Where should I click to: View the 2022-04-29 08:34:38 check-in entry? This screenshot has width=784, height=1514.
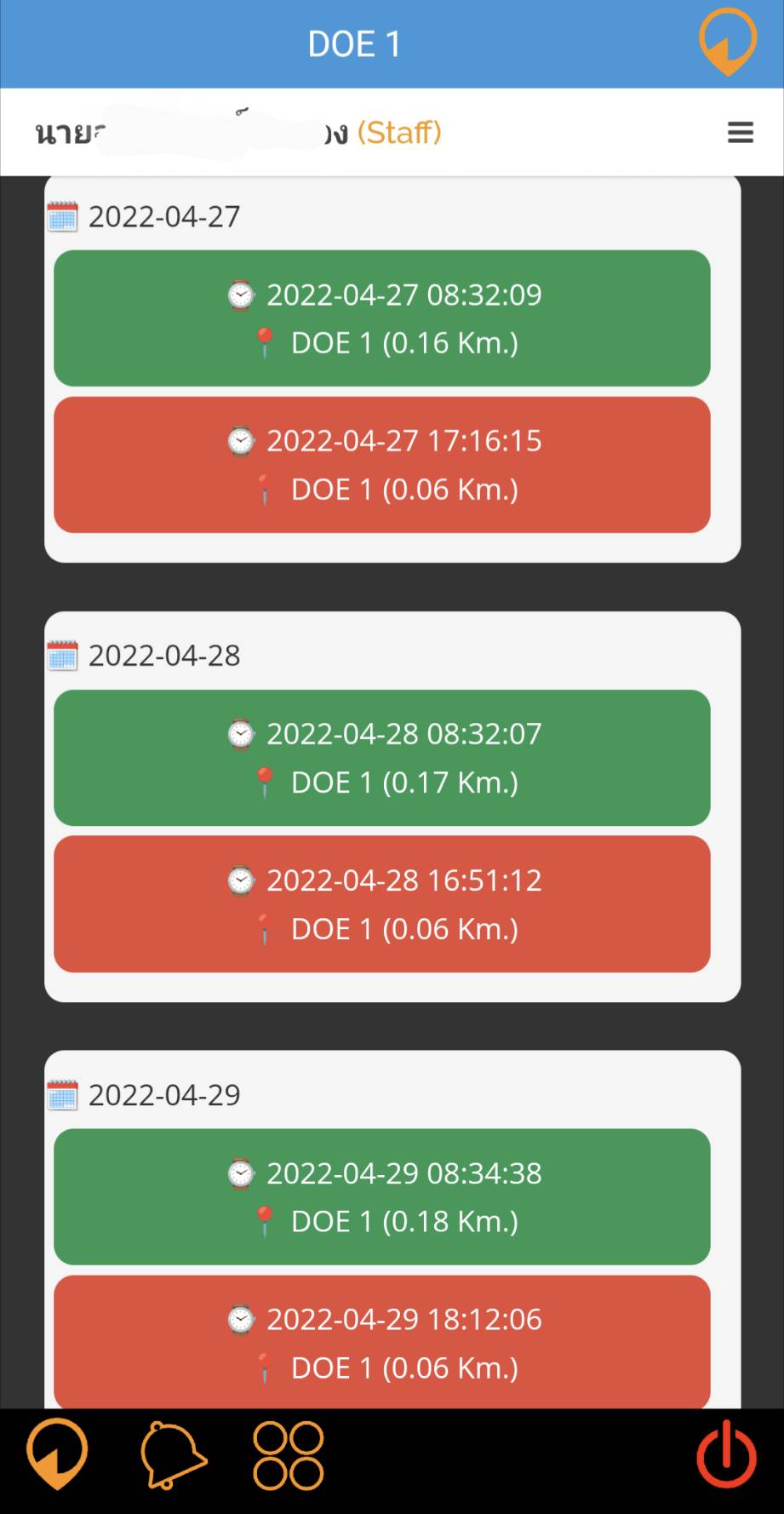point(382,1196)
